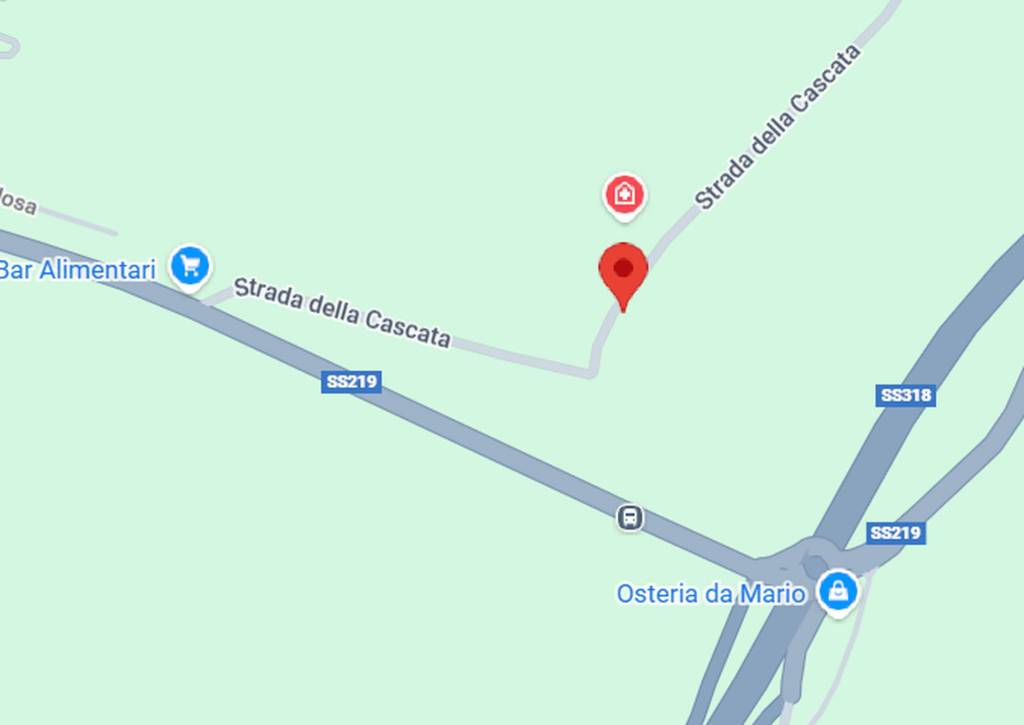Open the red medical facility marker
1024x725 pixels.
click(x=625, y=194)
